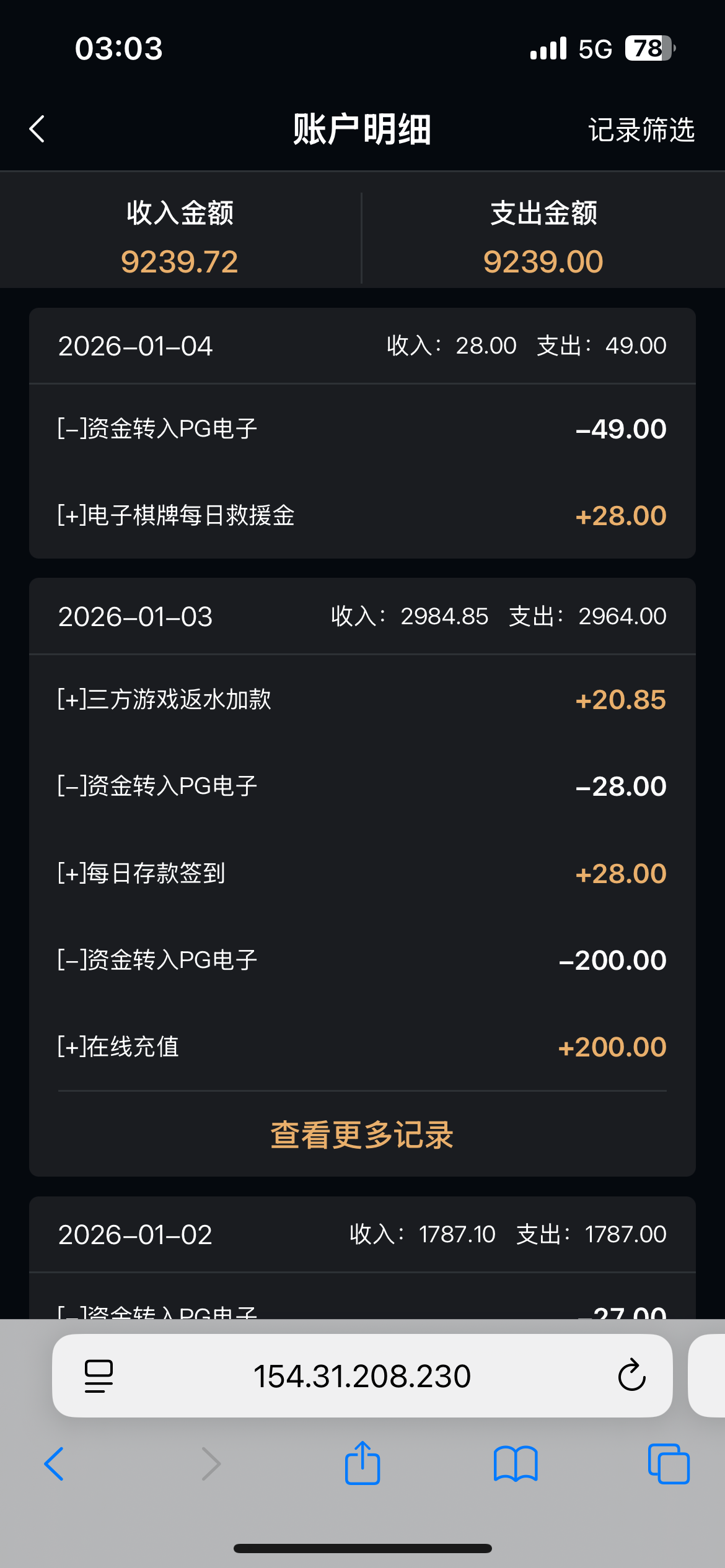Navigate back with Safari's back arrow
This screenshot has height=1568, width=725.
click(x=54, y=1464)
